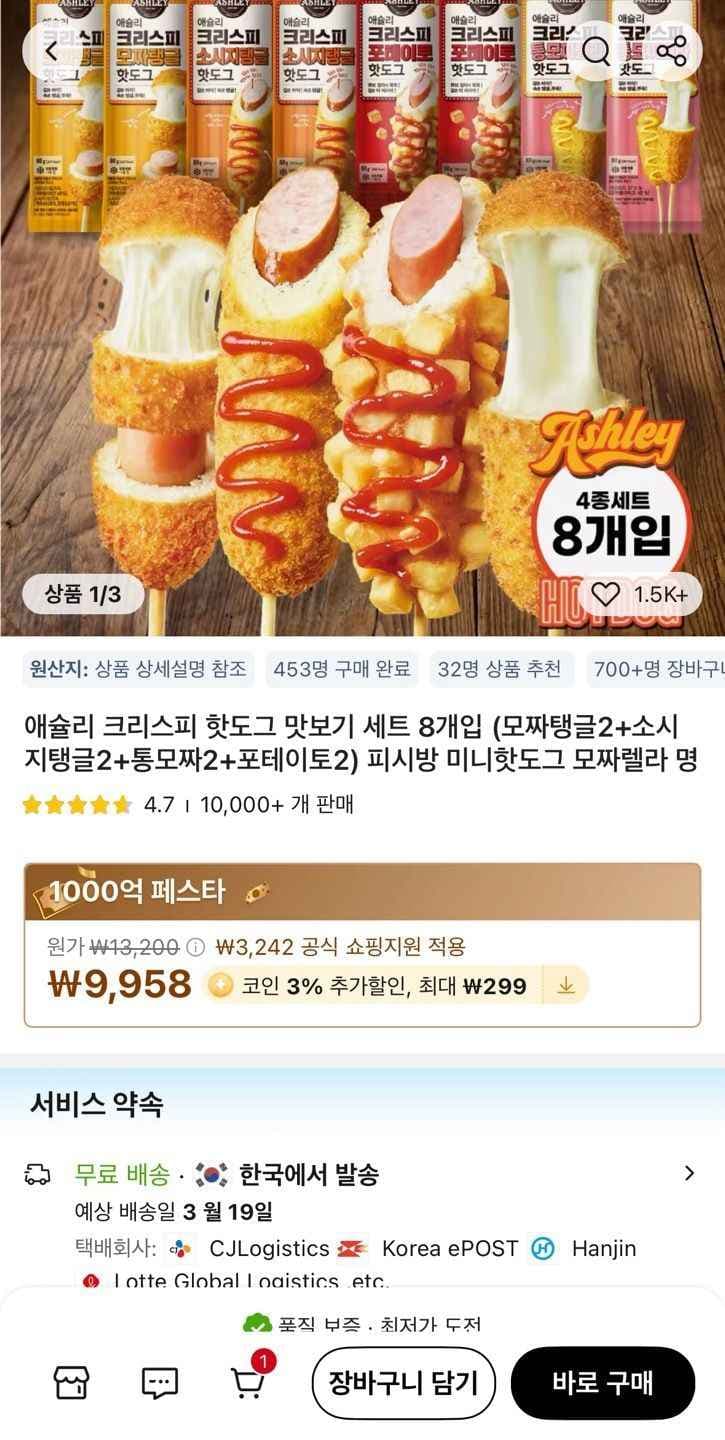
Task: Open the shopping cart
Action: [x=248, y=1383]
